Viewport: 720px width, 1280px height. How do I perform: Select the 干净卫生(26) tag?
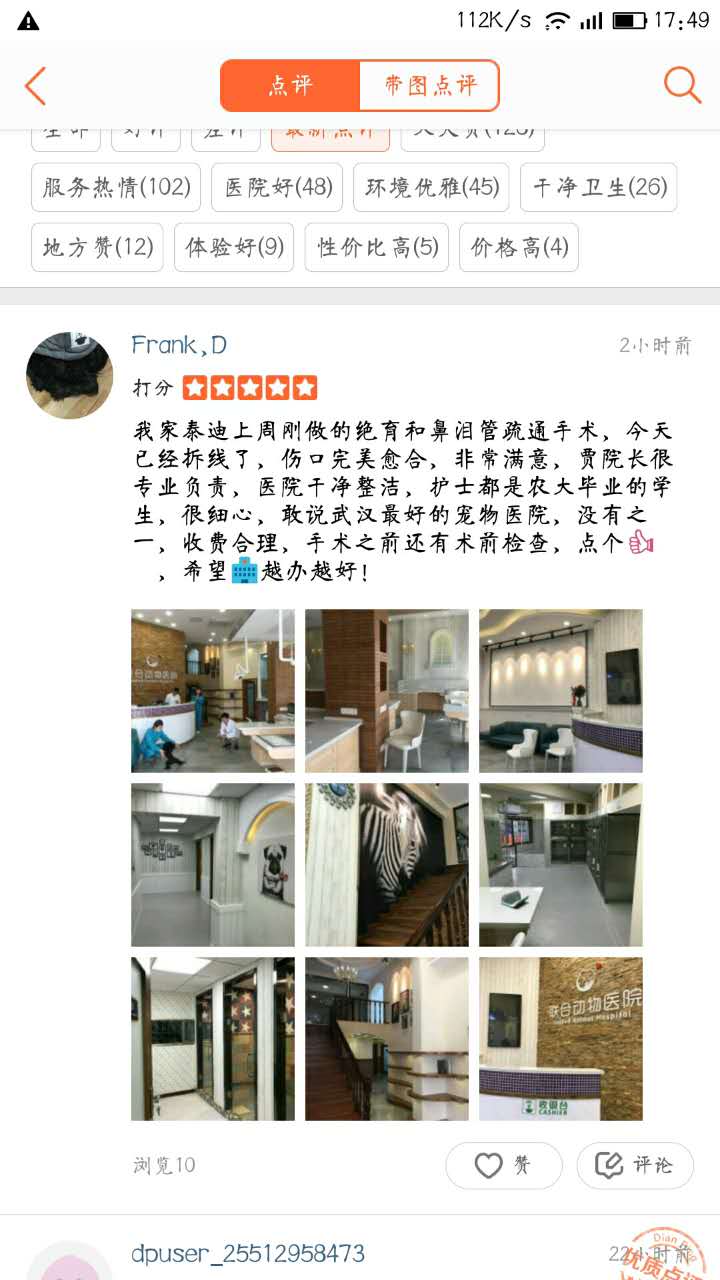tap(599, 188)
